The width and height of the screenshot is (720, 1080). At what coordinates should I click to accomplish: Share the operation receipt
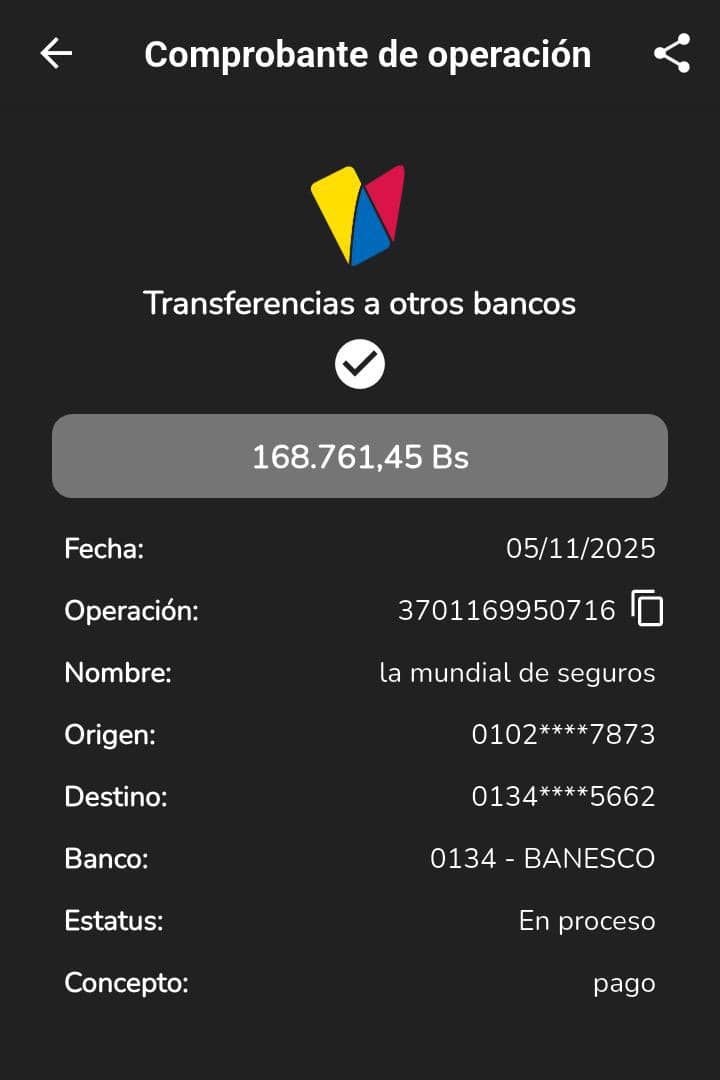pos(672,53)
